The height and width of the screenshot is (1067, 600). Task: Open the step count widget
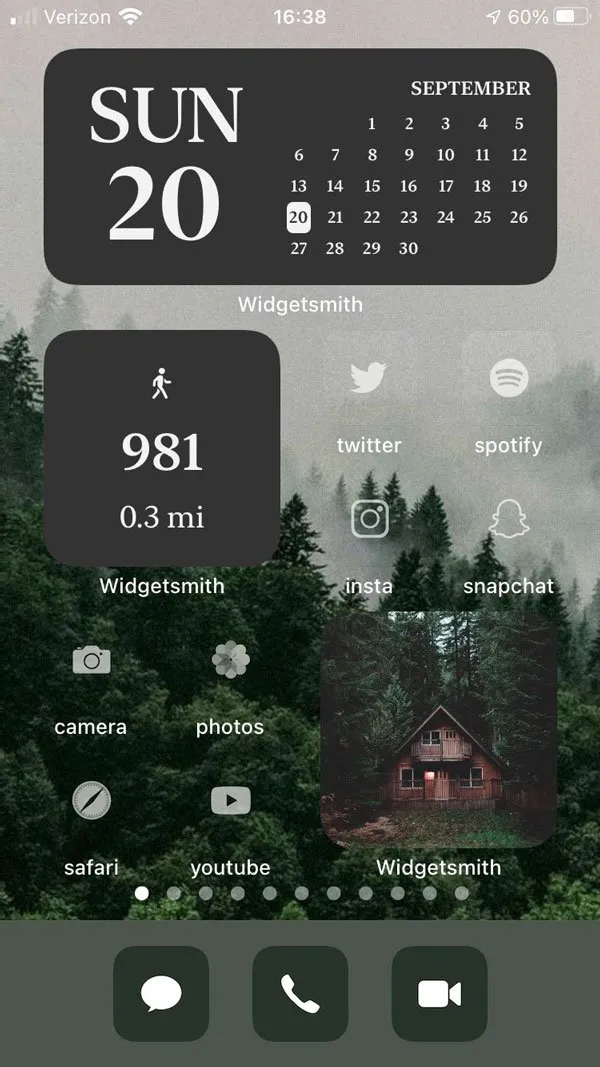[162, 449]
